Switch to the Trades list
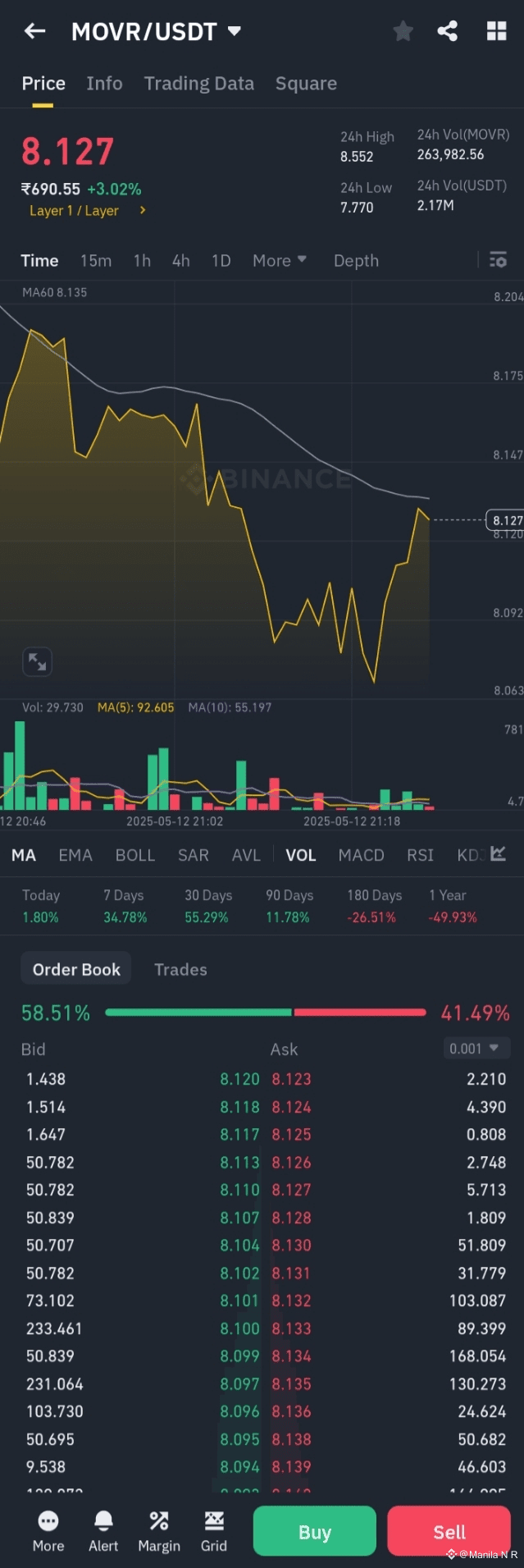The width and height of the screenshot is (524, 1568). coord(180,969)
